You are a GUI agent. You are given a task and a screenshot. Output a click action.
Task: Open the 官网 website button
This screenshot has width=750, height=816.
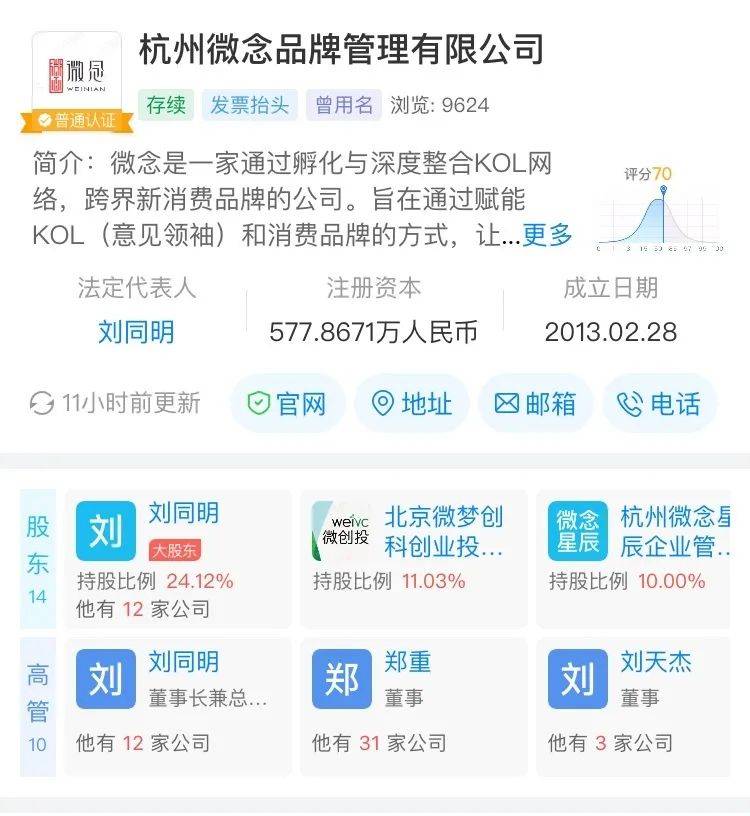coord(287,404)
